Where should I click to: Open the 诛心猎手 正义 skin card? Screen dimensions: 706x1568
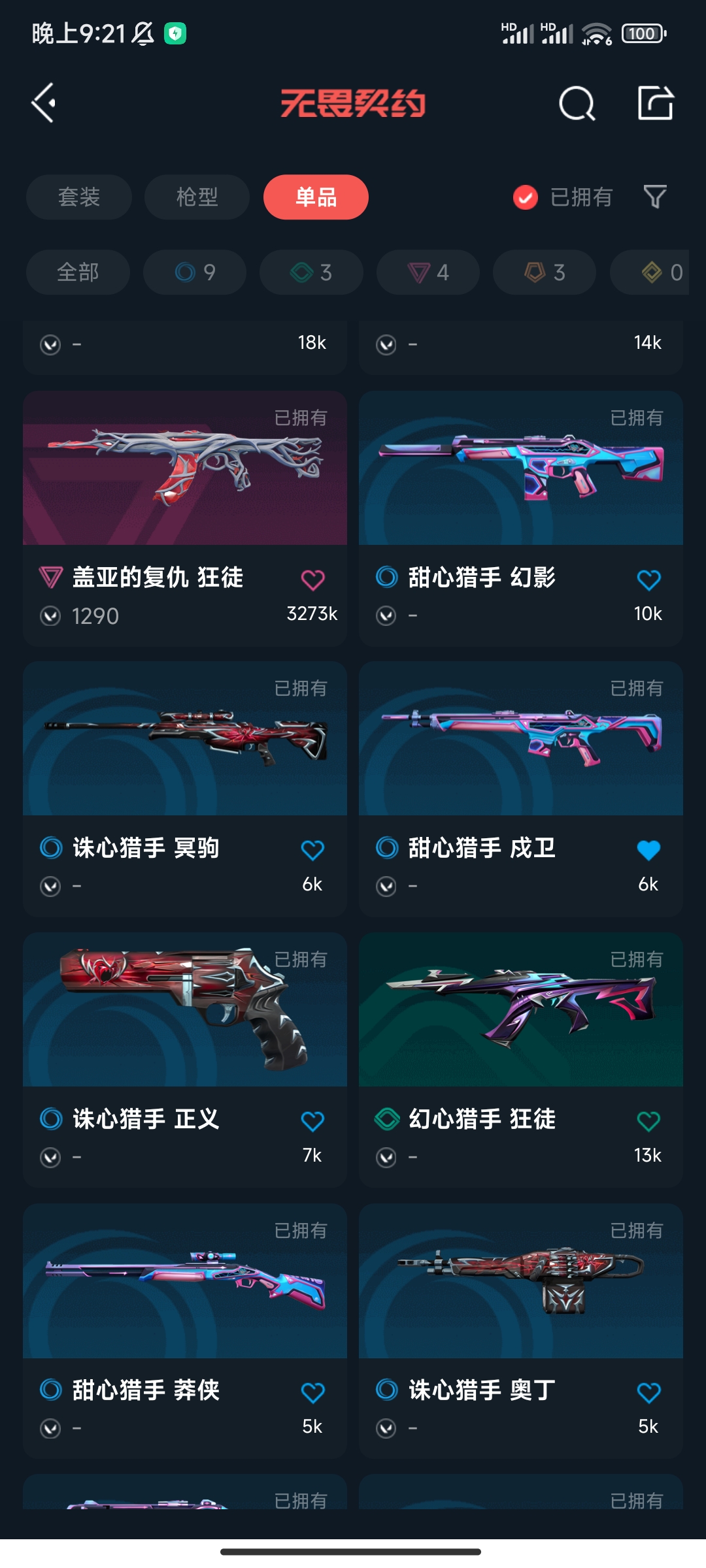[x=185, y=1060]
